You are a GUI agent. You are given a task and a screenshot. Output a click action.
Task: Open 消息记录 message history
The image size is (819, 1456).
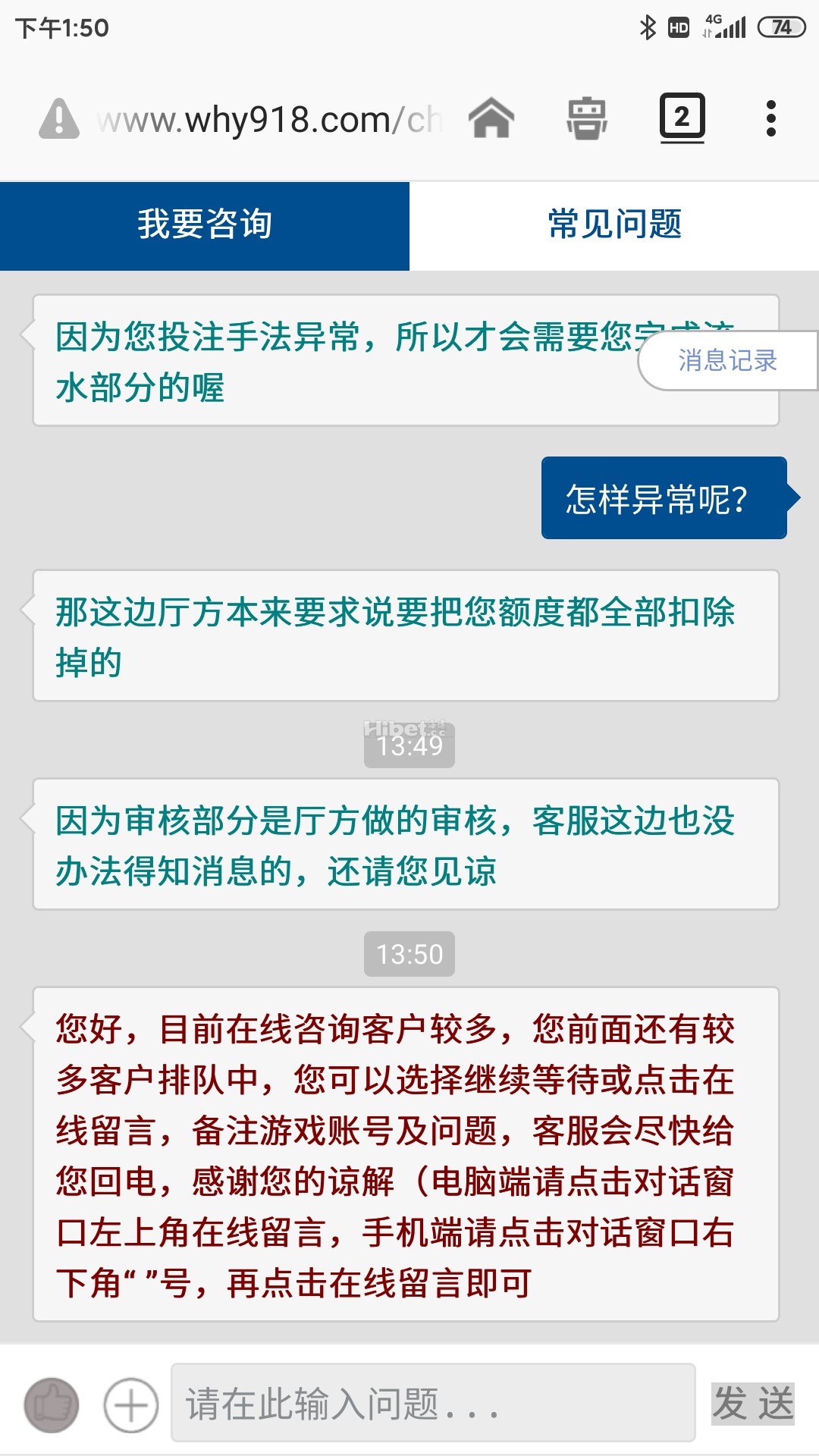(x=726, y=361)
